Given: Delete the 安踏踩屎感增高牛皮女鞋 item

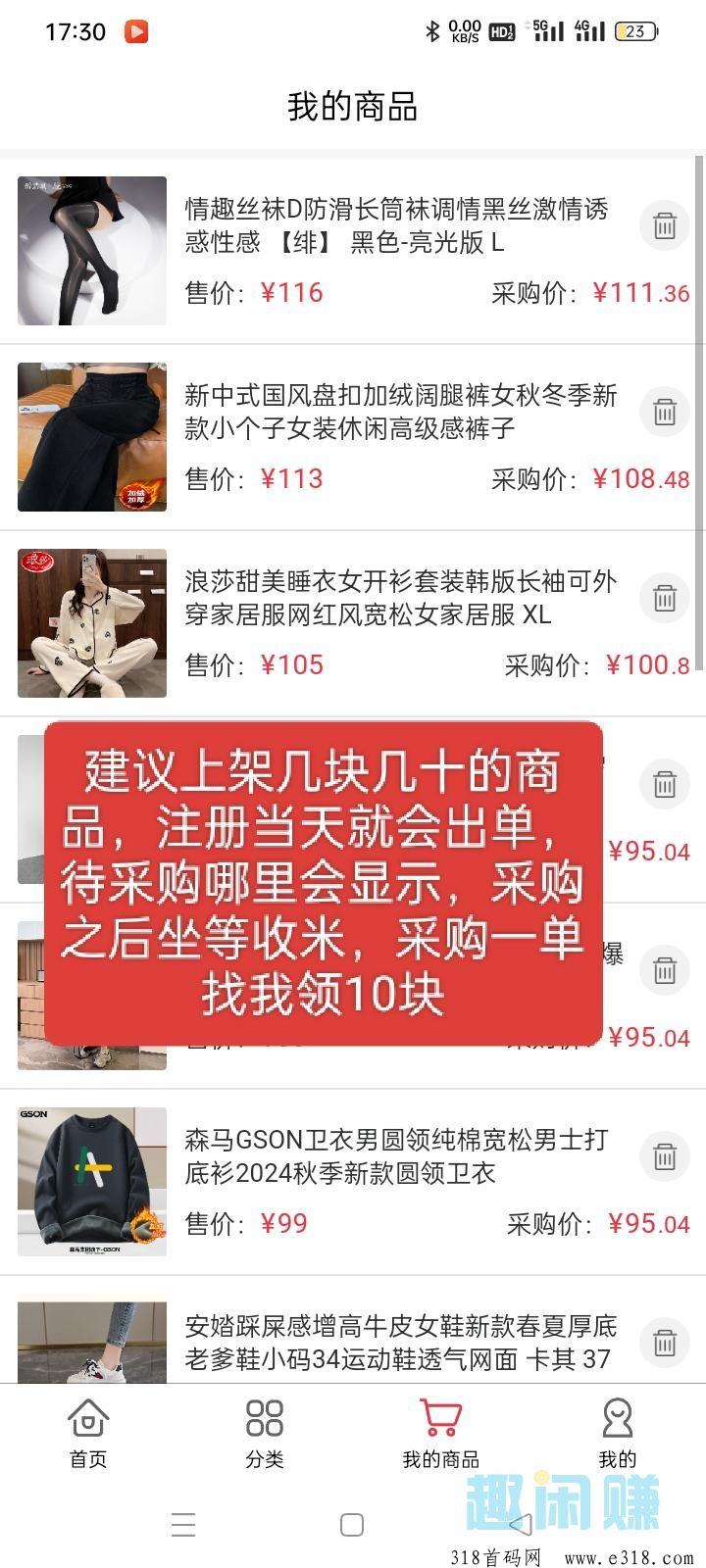Looking at the screenshot, I should click(665, 1343).
